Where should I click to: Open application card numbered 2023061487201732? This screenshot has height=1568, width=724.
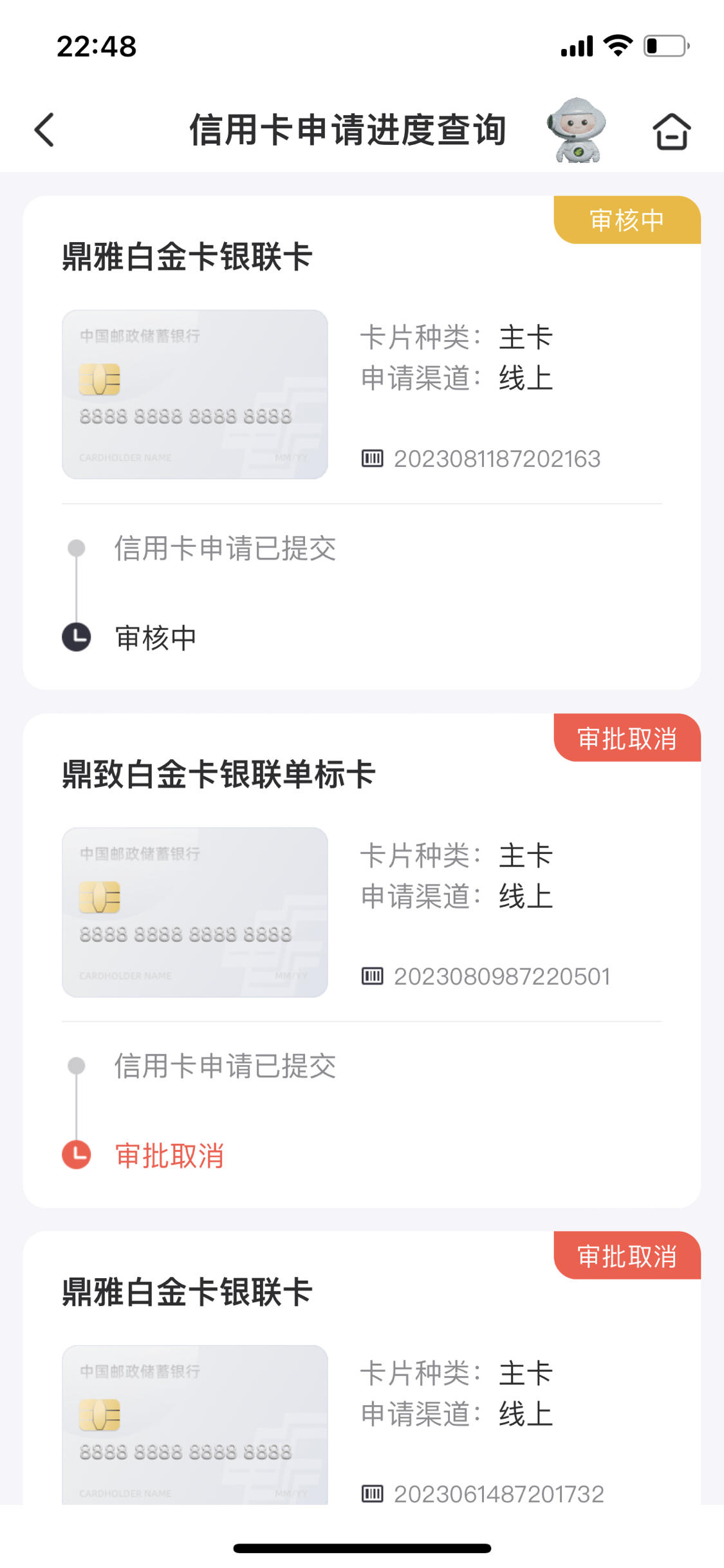362,1368
